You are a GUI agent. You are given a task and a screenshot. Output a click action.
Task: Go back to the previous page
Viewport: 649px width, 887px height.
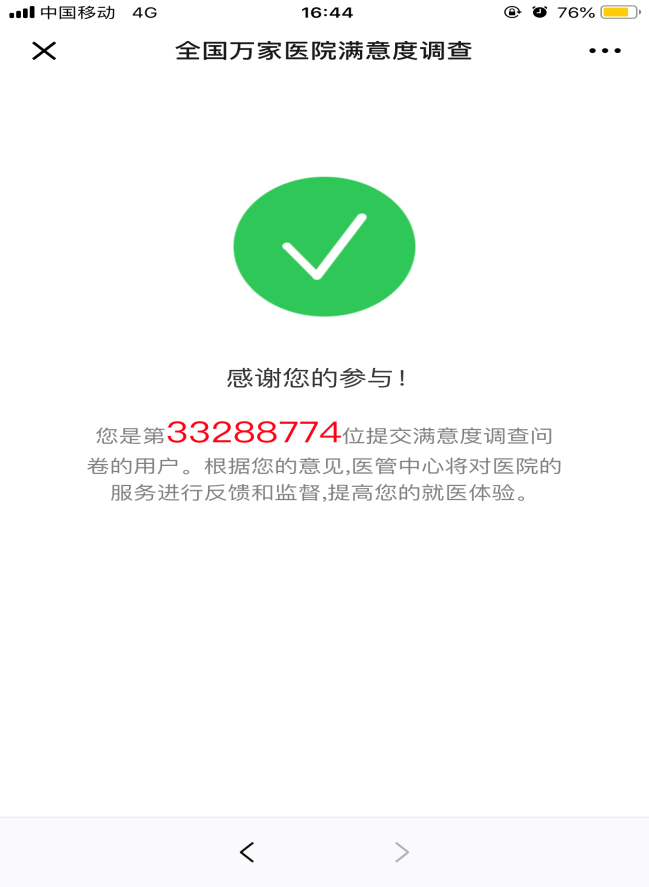247,852
